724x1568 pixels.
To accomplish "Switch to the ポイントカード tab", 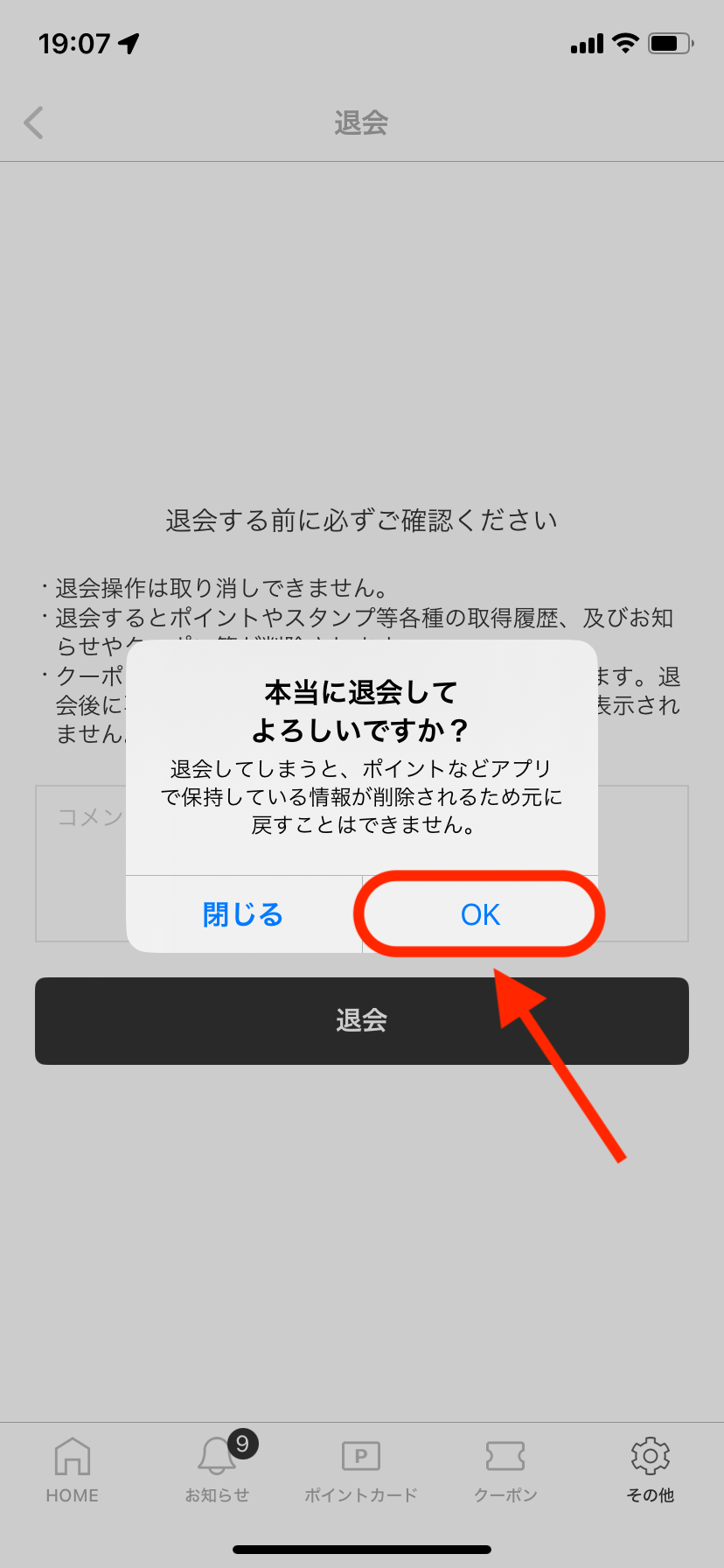I will 360,1470.
